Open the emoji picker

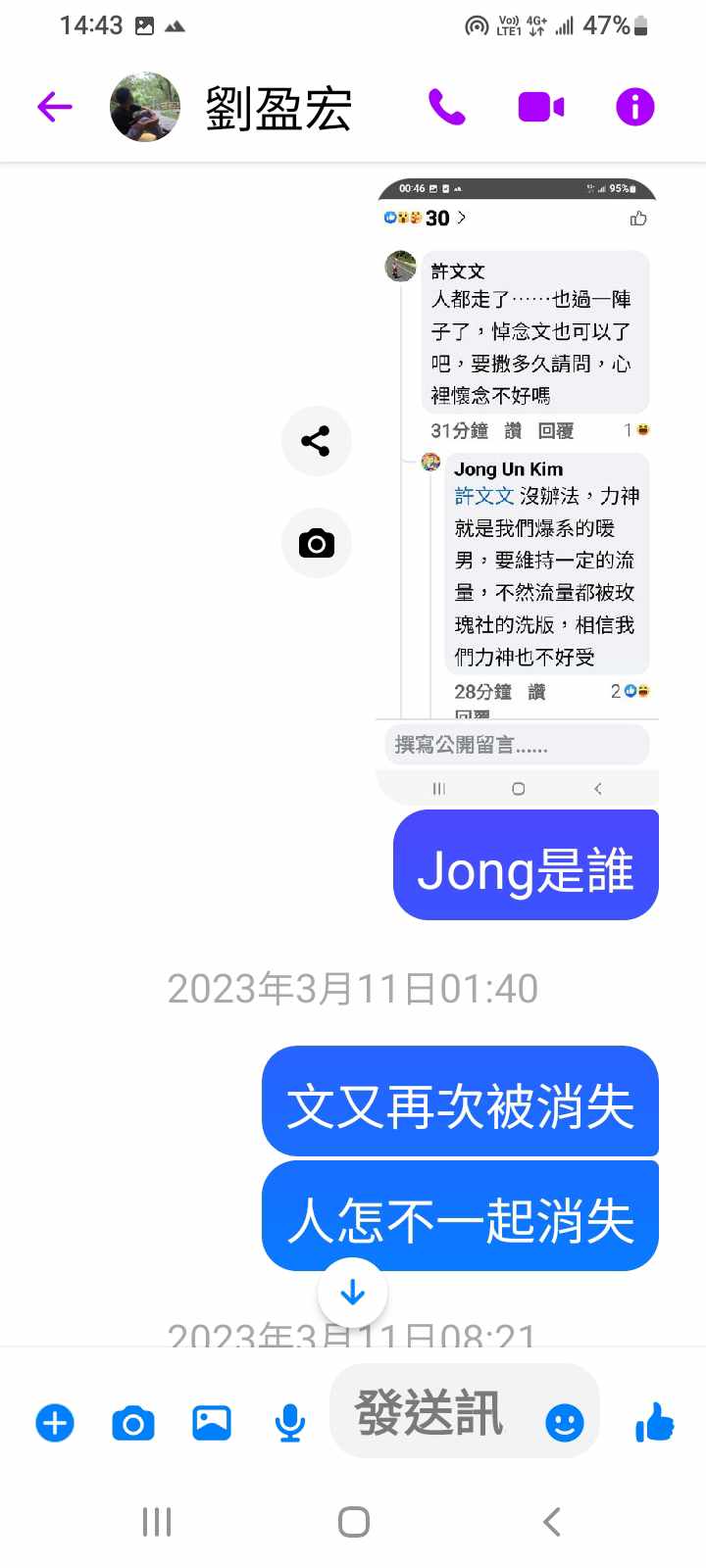[564, 1422]
